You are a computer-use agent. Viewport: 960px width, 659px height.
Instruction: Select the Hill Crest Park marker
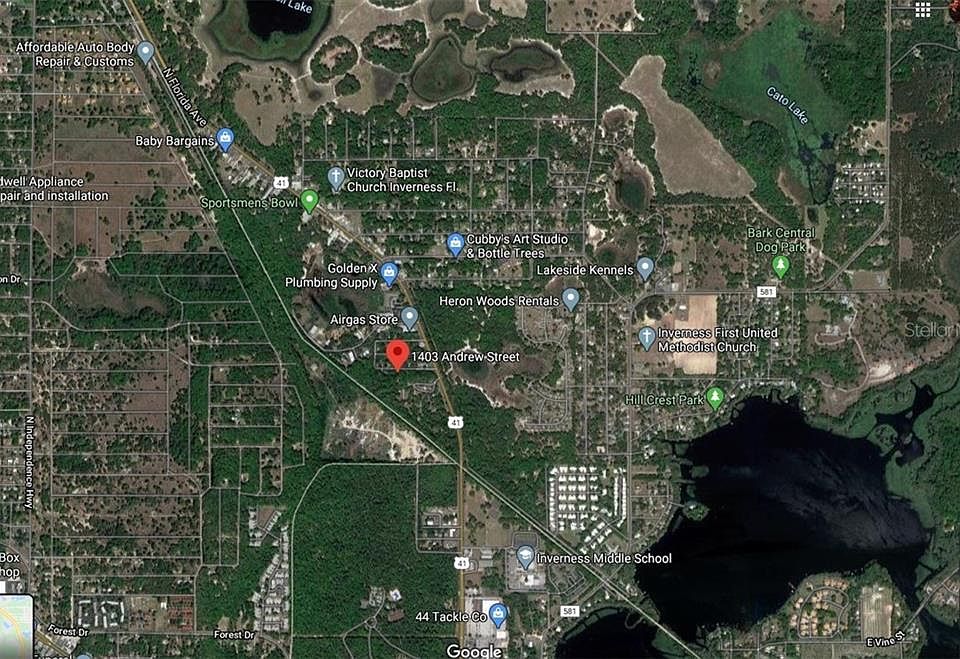pyautogui.click(x=715, y=398)
